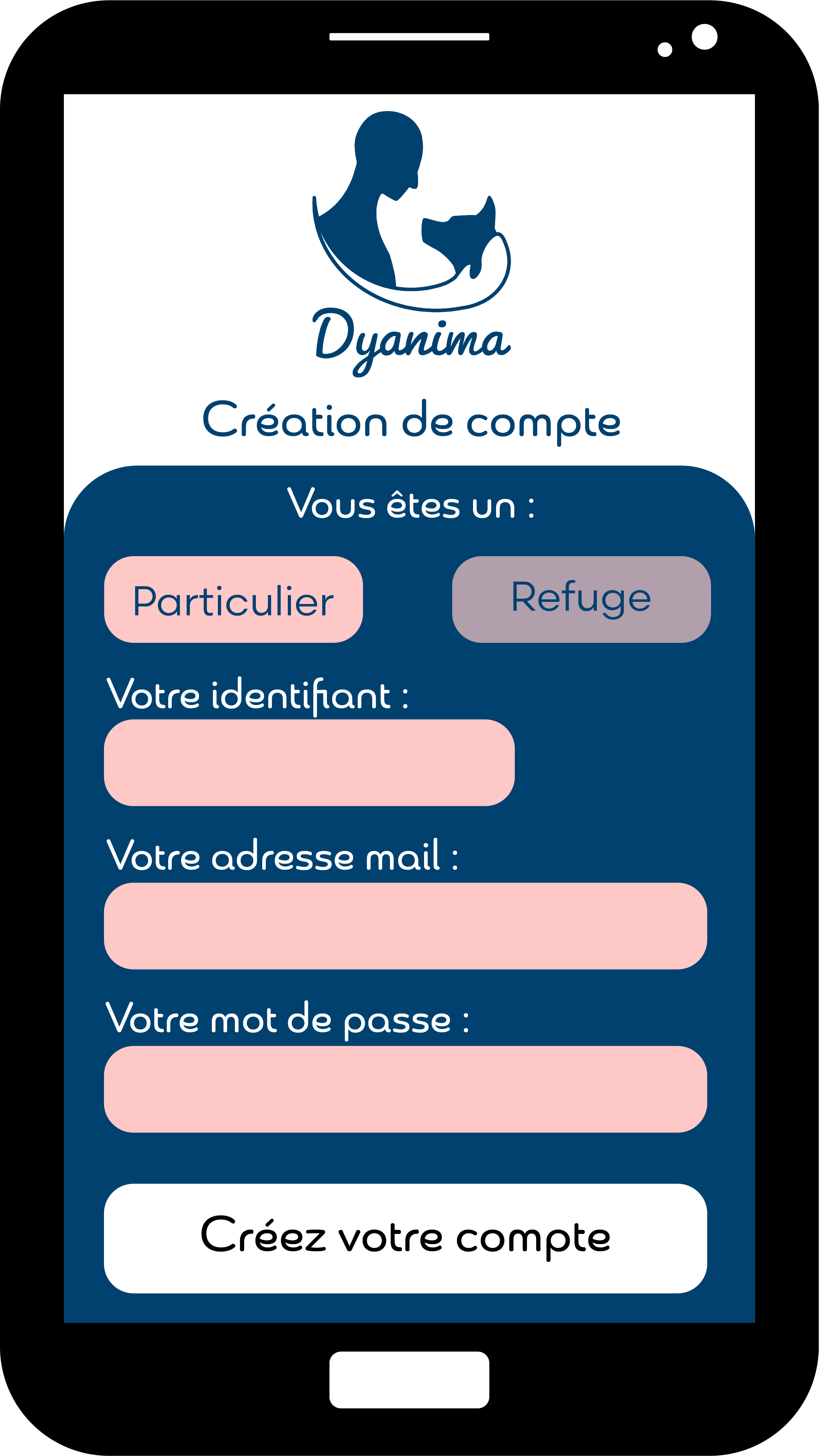Choose the Refuge account type
The height and width of the screenshot is (1456, 819).
582,600
